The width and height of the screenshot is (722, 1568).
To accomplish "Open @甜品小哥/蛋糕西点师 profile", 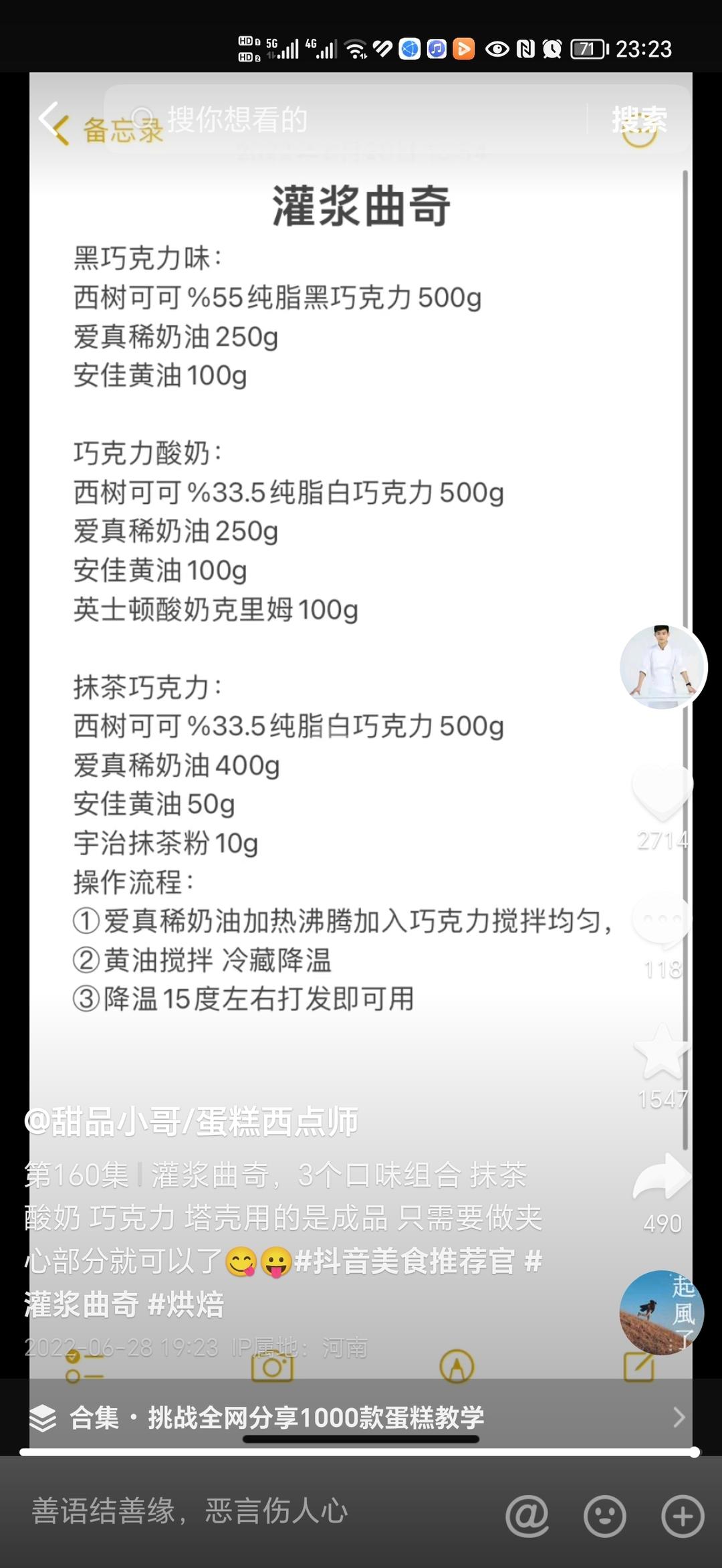I will click(192, 1122).
